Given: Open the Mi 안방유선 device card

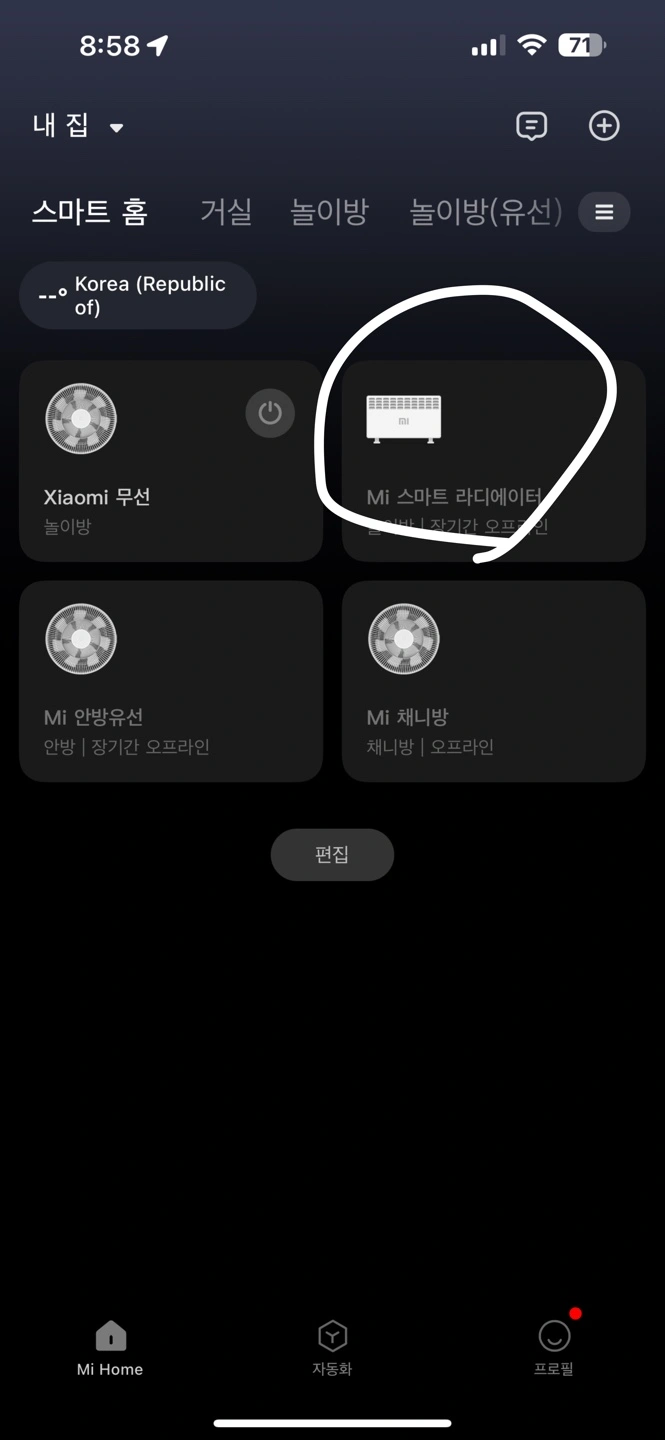Looking at the screenshot, I should click(170, 681).
